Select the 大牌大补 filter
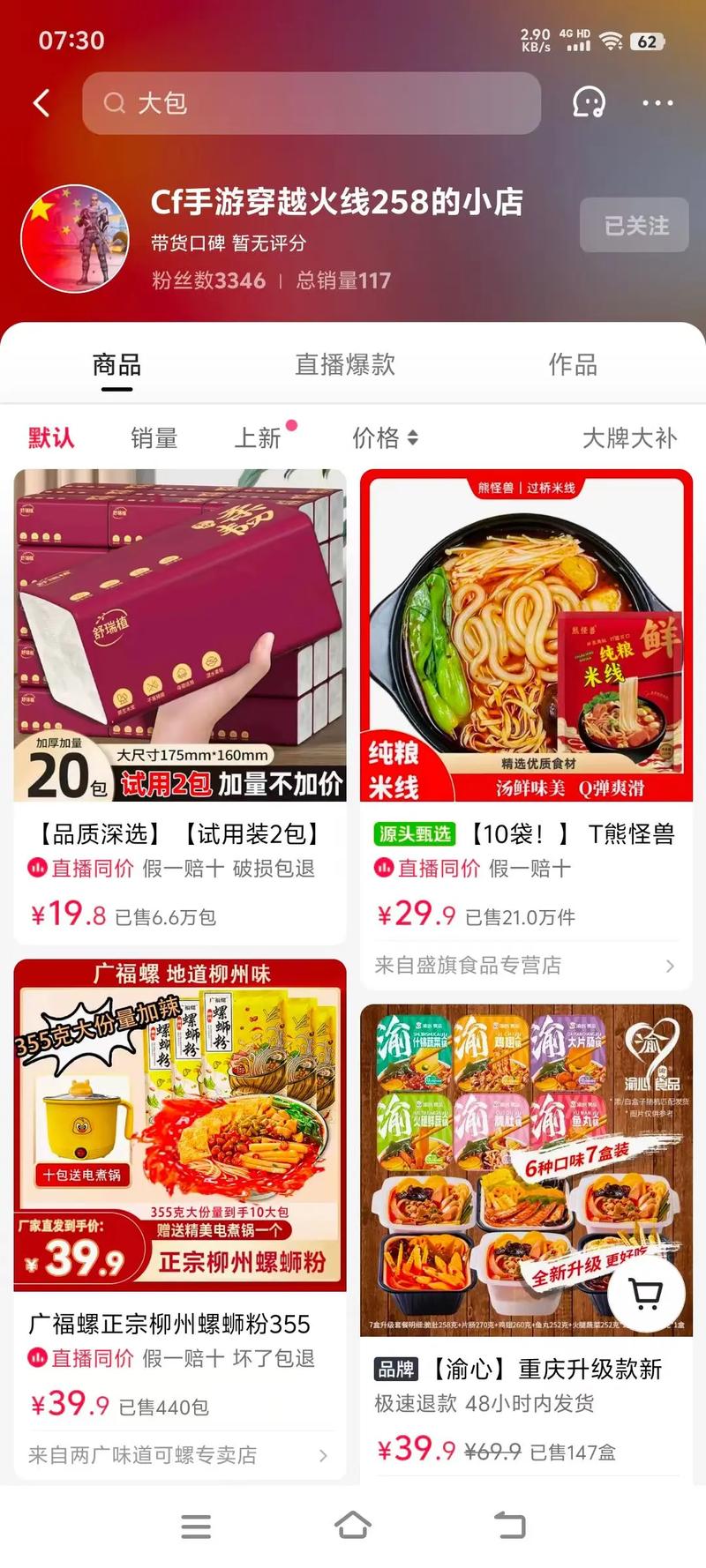The height and width of the screenshot is (1568, 706). tap(629, 437)
